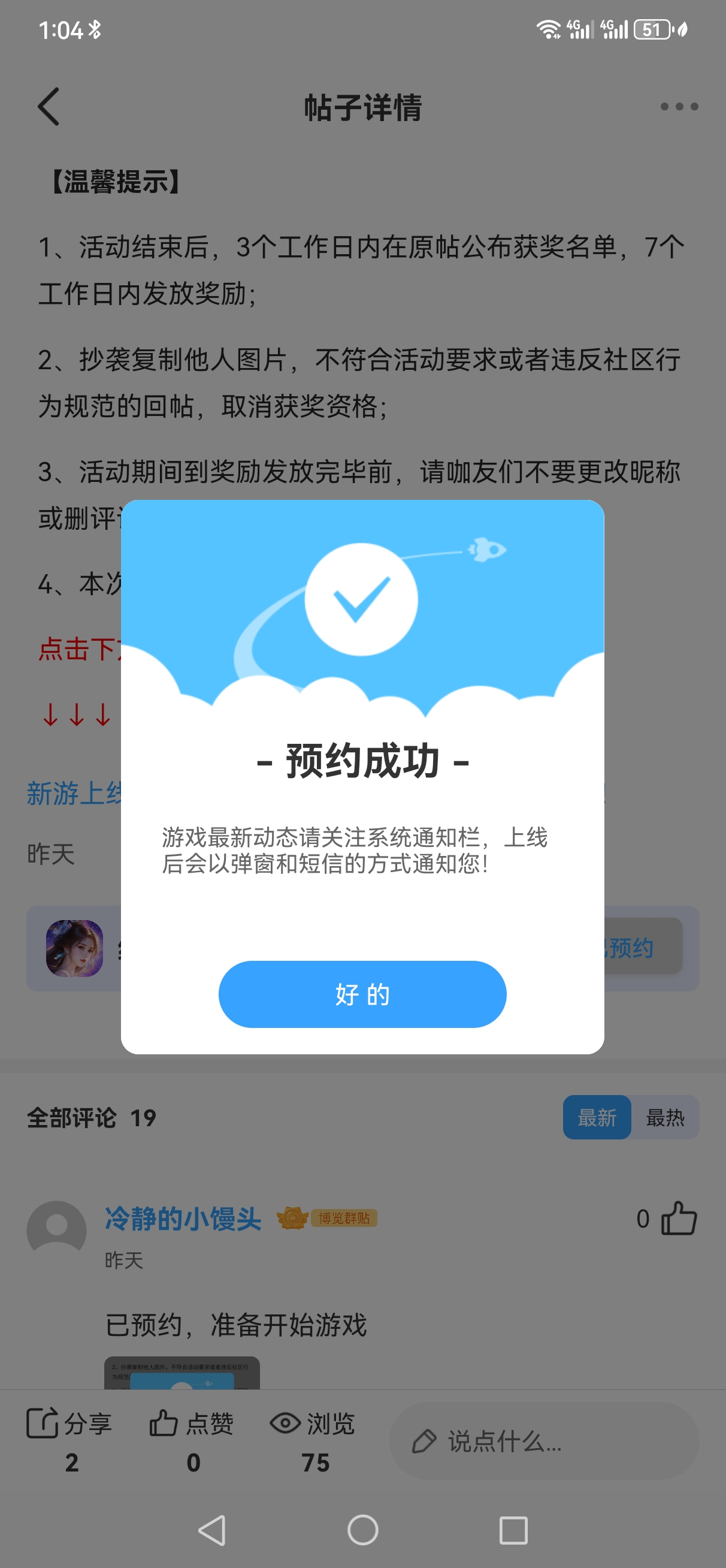Like this post via 点赞

click(x=192, y=1424)
